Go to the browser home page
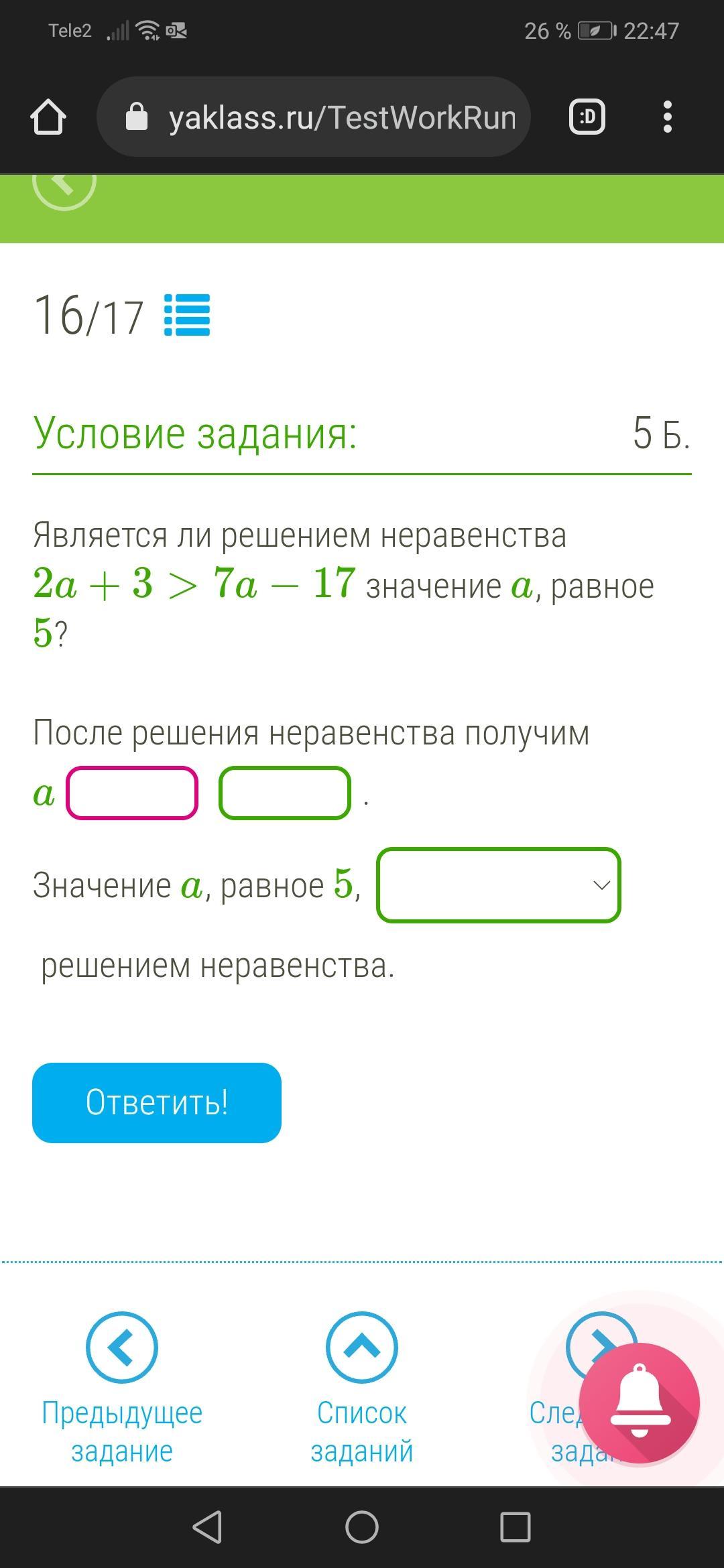The image size is (724, 1568). (x=48, y=117)
